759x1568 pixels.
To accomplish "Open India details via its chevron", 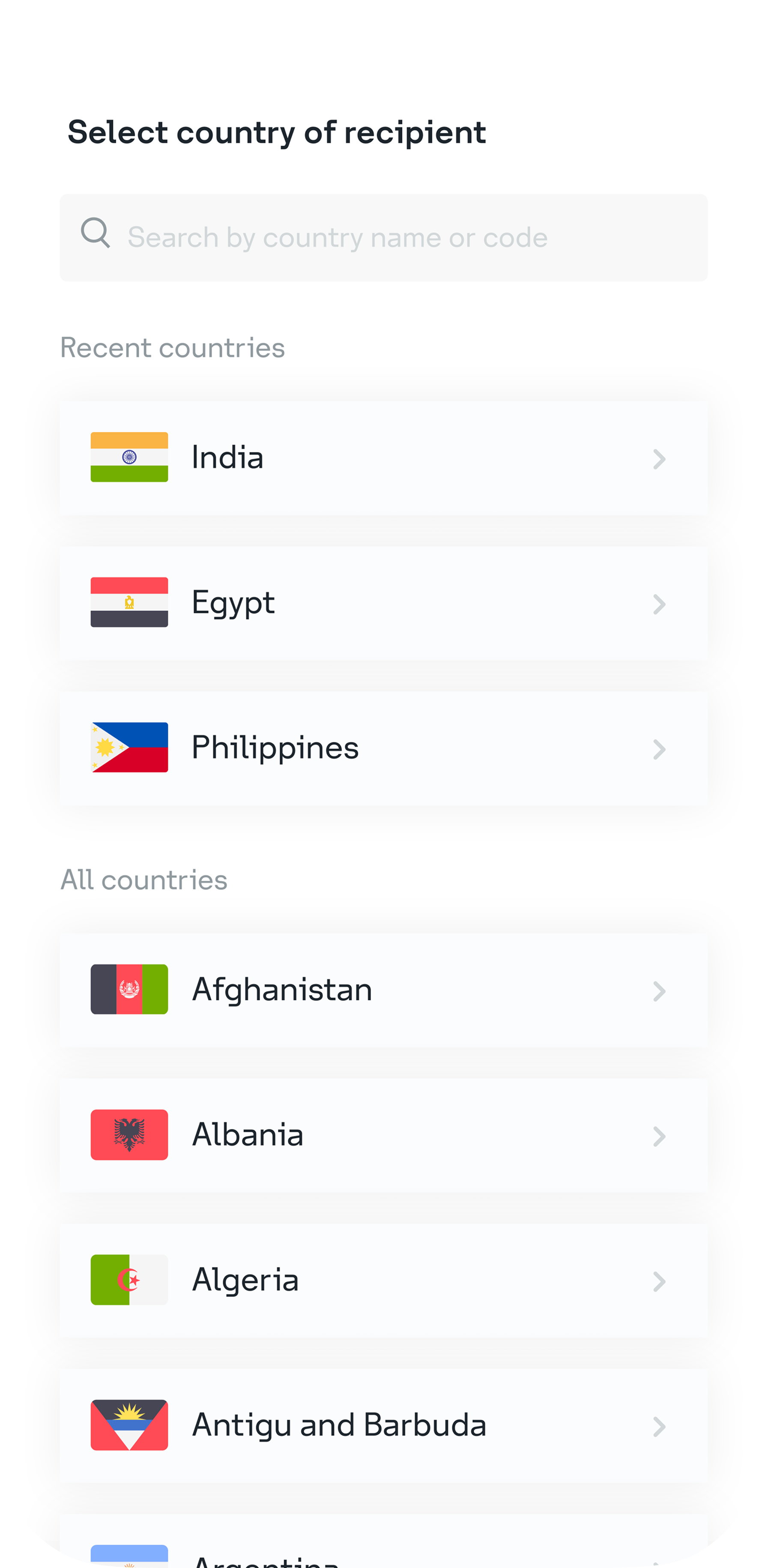I will point(659,460).
